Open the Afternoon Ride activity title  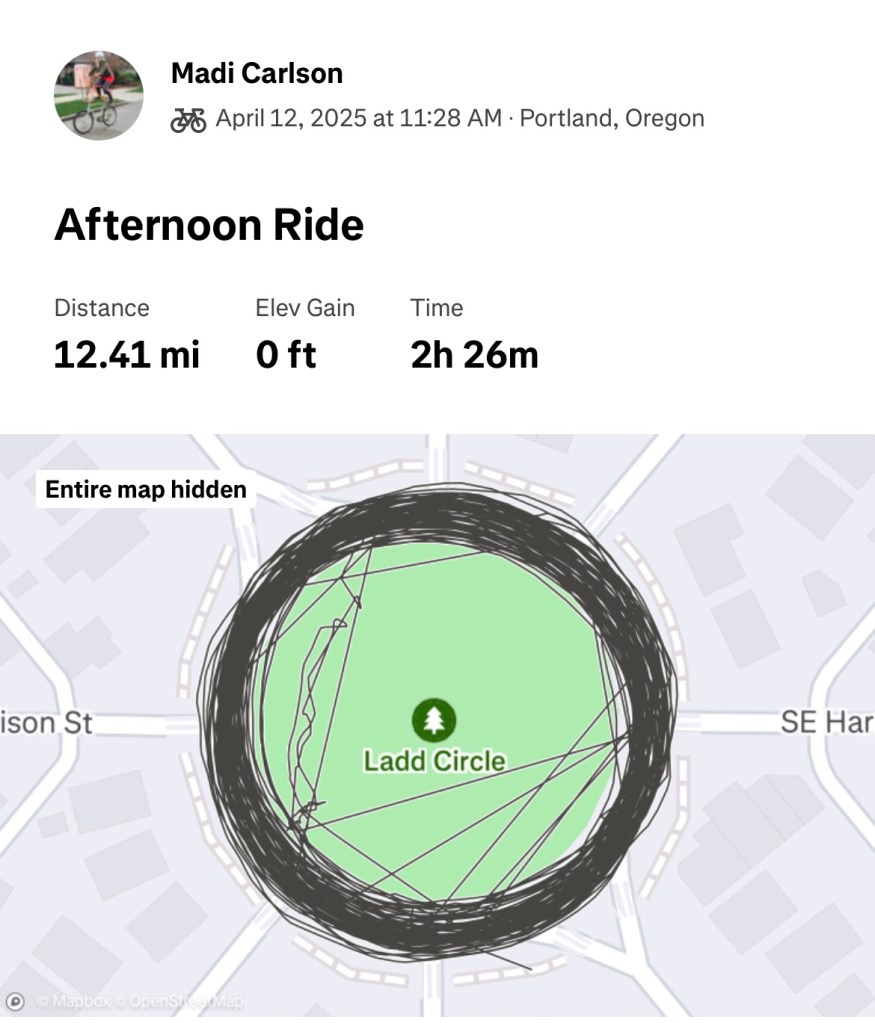209,225
